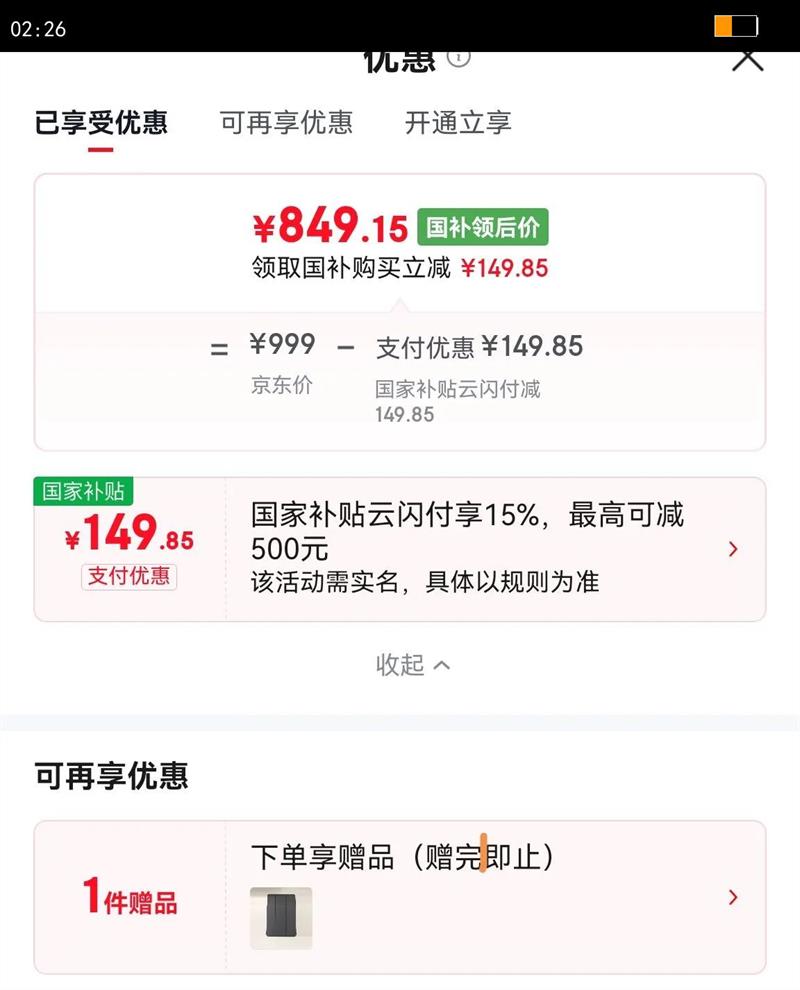Viewport: 800px width, 990px height.
Task: Select the 支付优惠 label badge
Action: [x=128, y=577]
